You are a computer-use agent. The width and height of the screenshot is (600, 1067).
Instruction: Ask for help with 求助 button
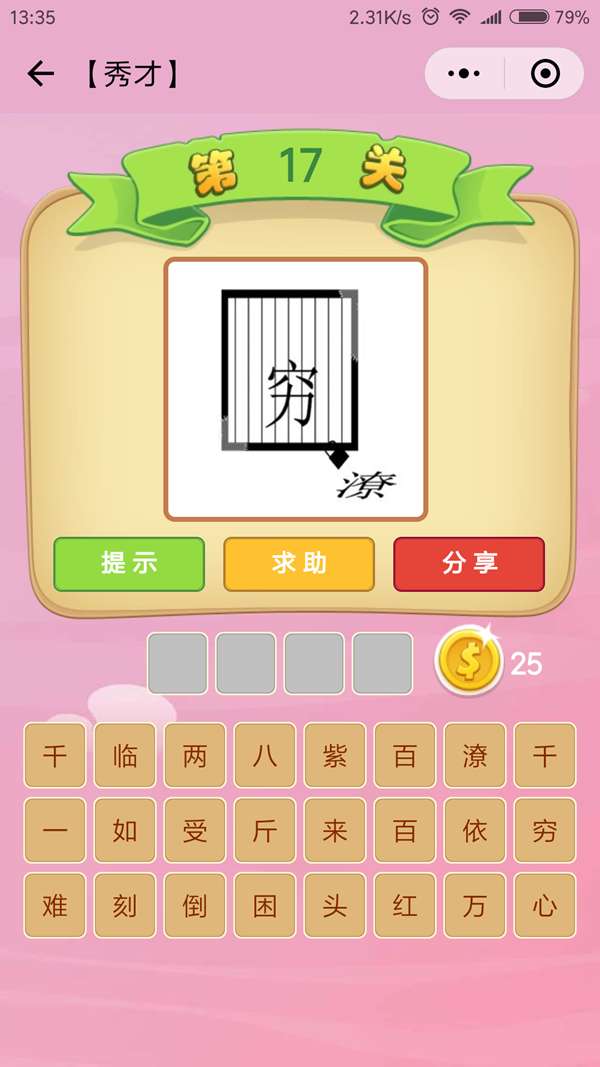click(299, 563)
